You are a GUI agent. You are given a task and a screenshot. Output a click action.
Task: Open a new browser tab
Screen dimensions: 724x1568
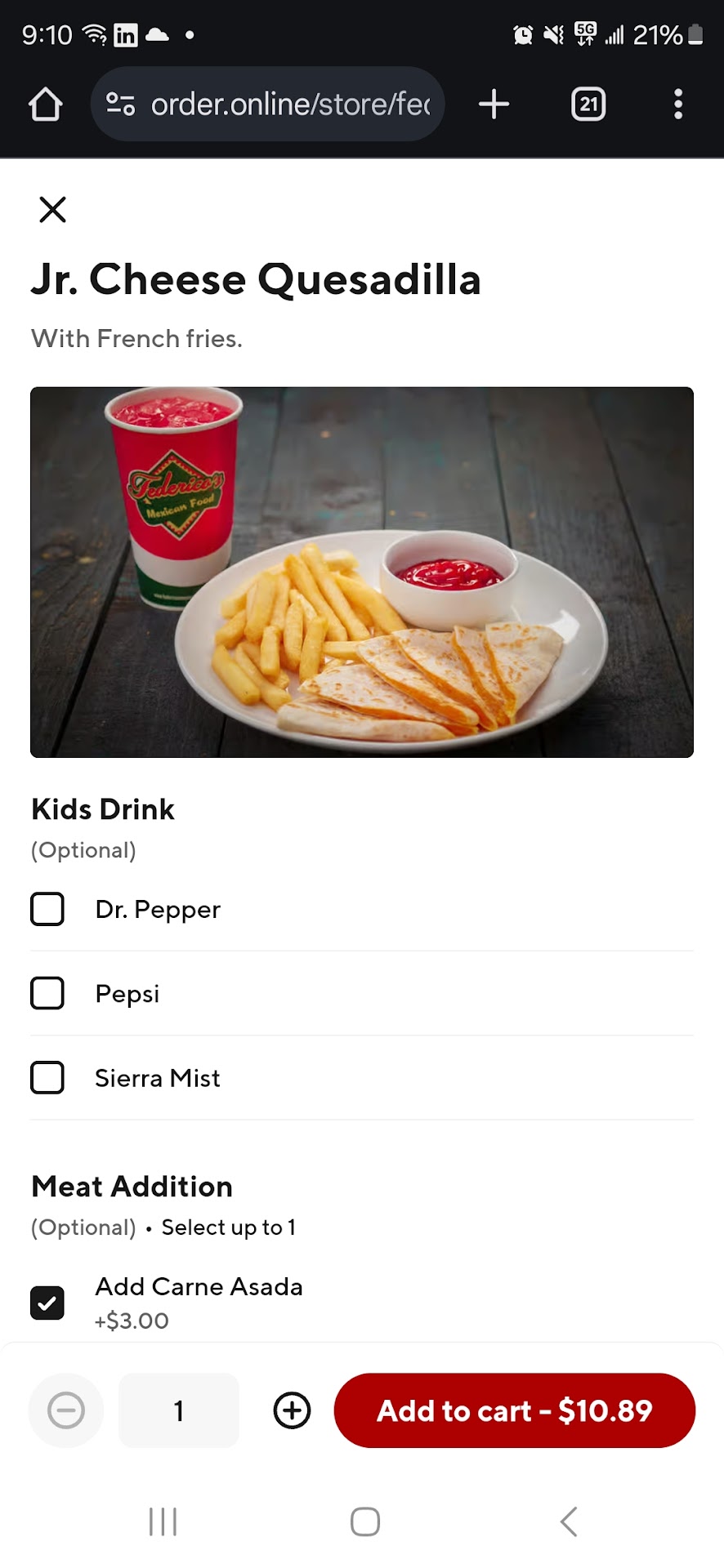(494, 105)
